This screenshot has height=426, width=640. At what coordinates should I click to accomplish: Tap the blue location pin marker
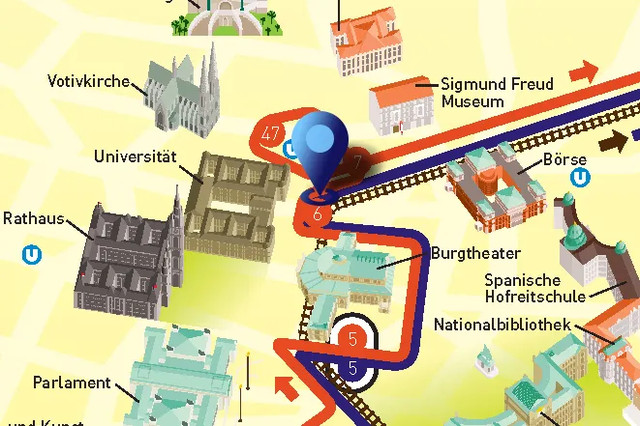pos(320,152)
